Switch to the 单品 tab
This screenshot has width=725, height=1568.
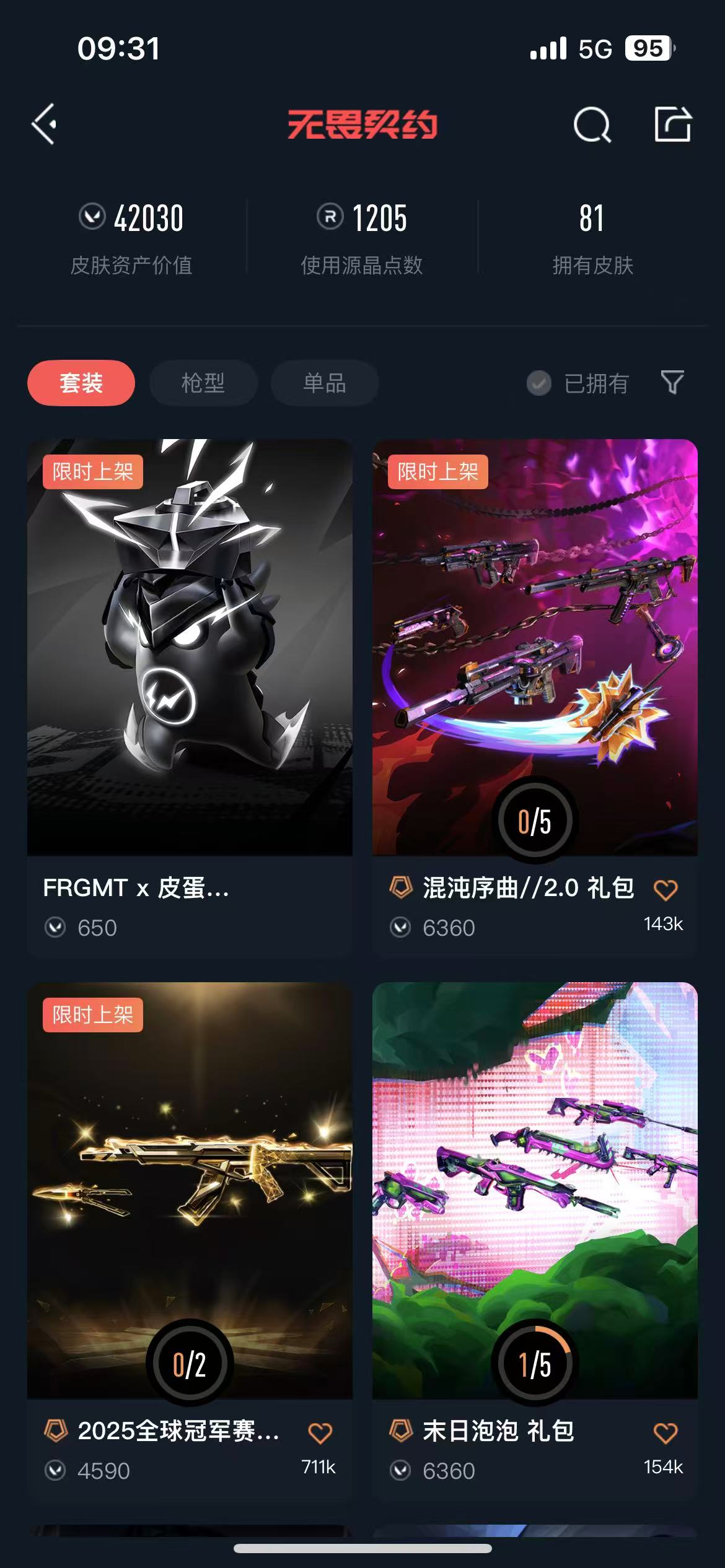point(325,383)
